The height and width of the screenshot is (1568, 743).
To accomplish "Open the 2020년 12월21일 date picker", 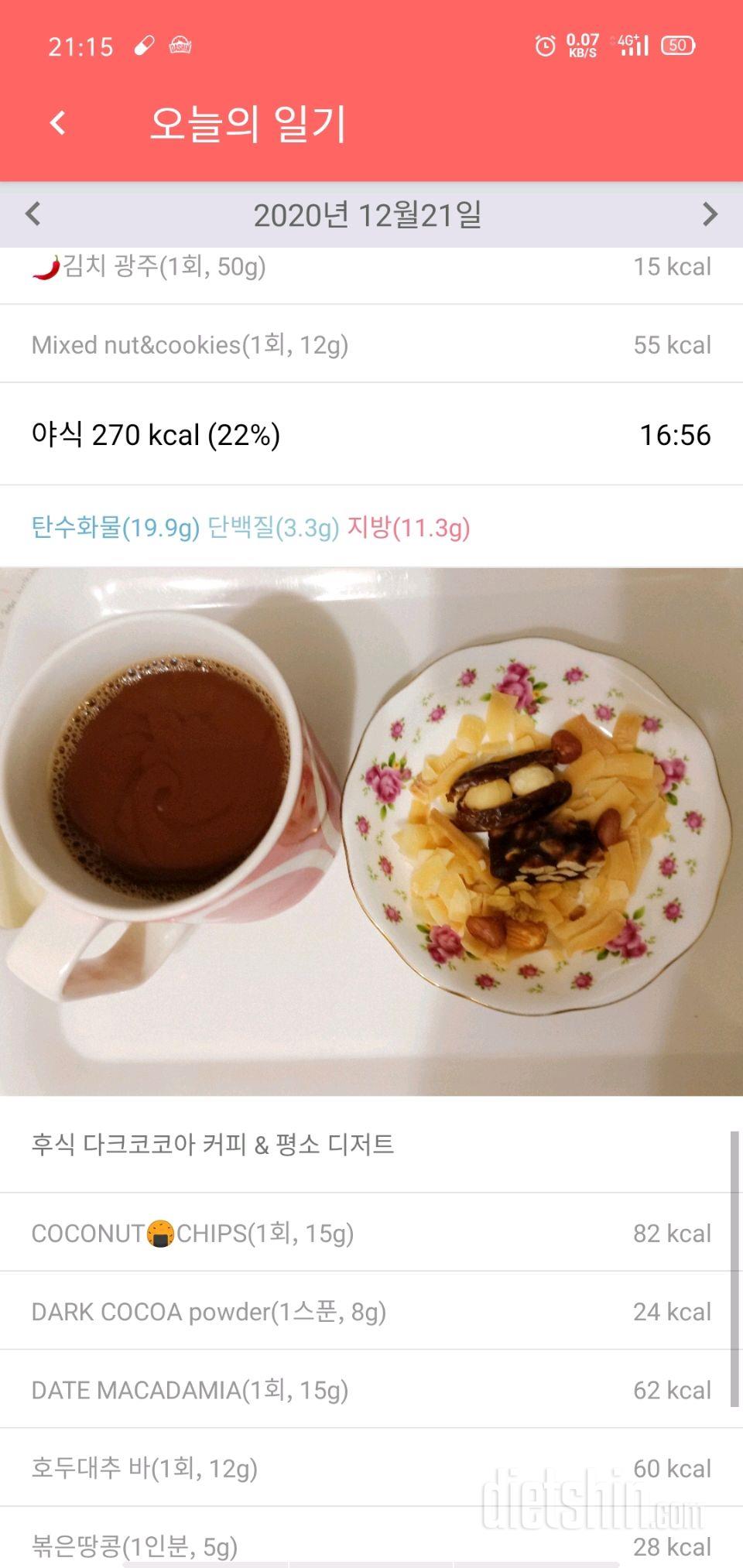I will pos(368,215).
